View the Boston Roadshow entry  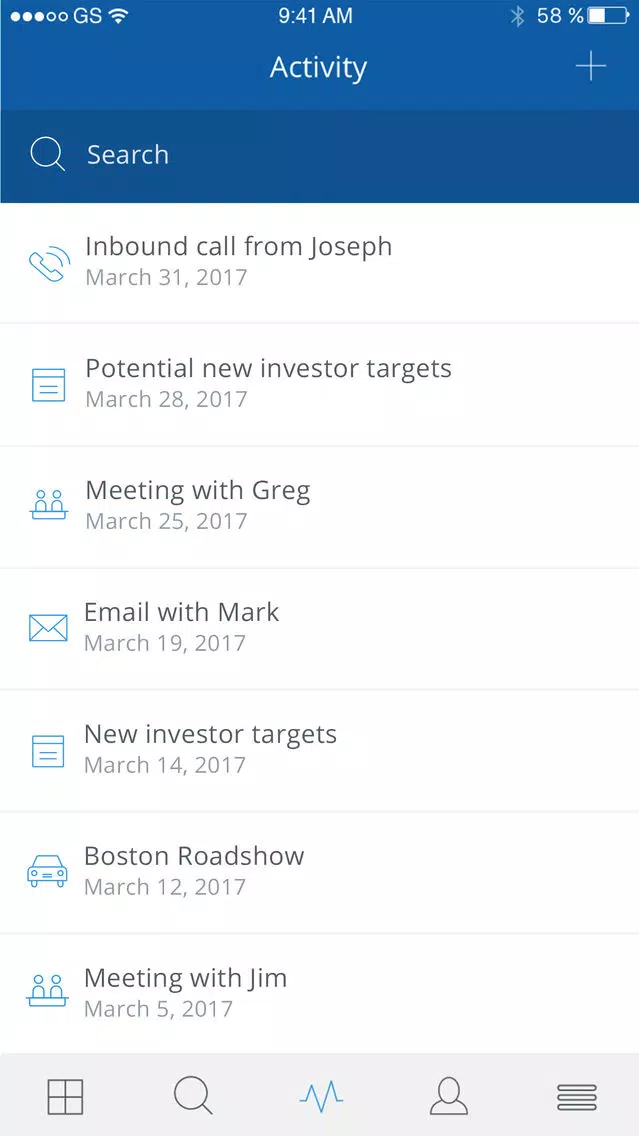[x=320, y=872]
